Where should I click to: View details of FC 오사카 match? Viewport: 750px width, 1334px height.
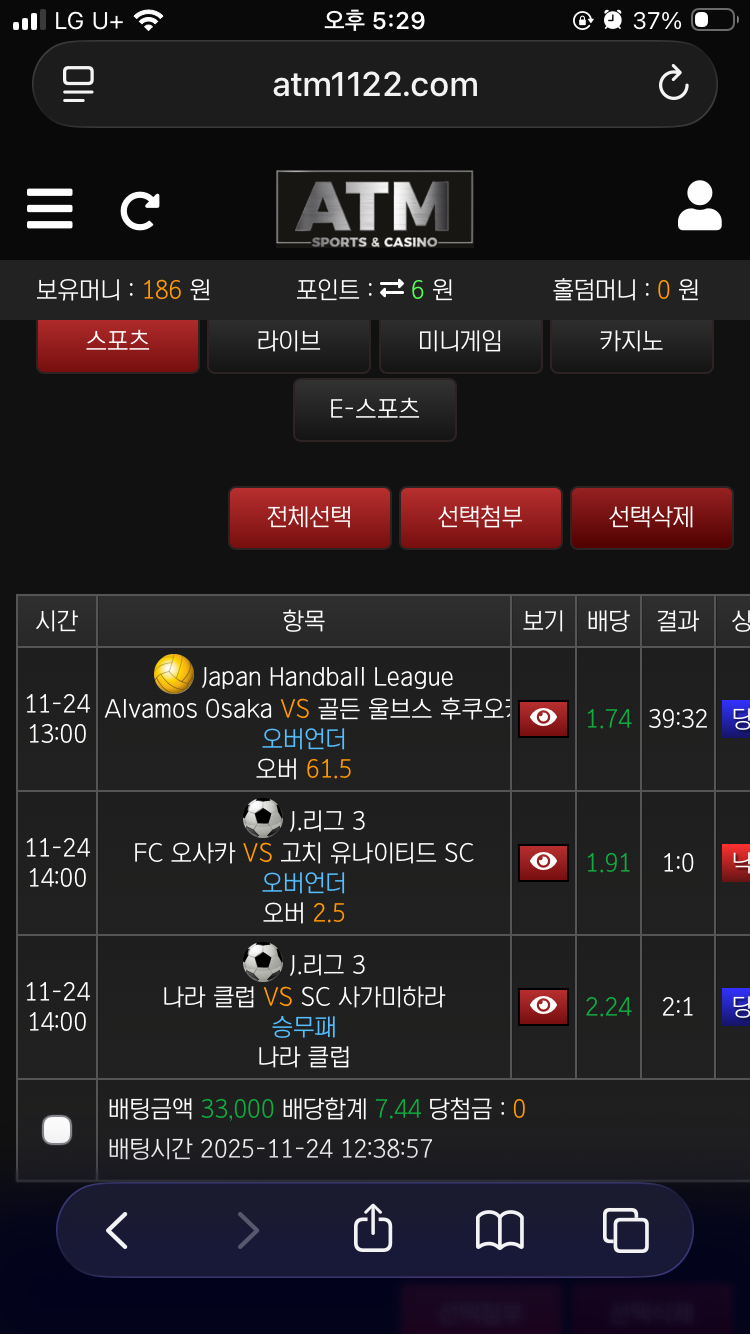tap(543, 862)
